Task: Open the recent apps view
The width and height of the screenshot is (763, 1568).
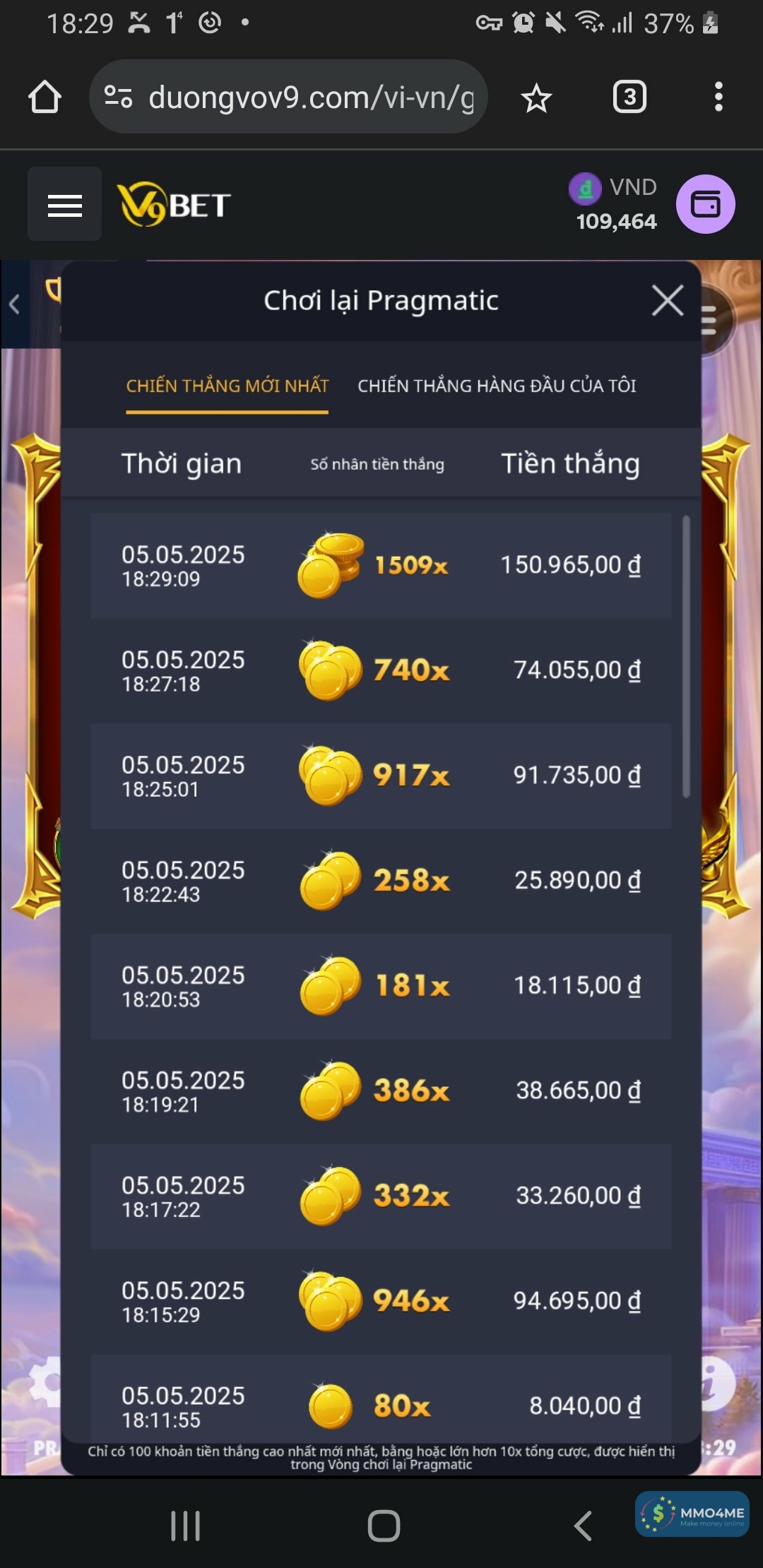Action: tap(186, 1526)
